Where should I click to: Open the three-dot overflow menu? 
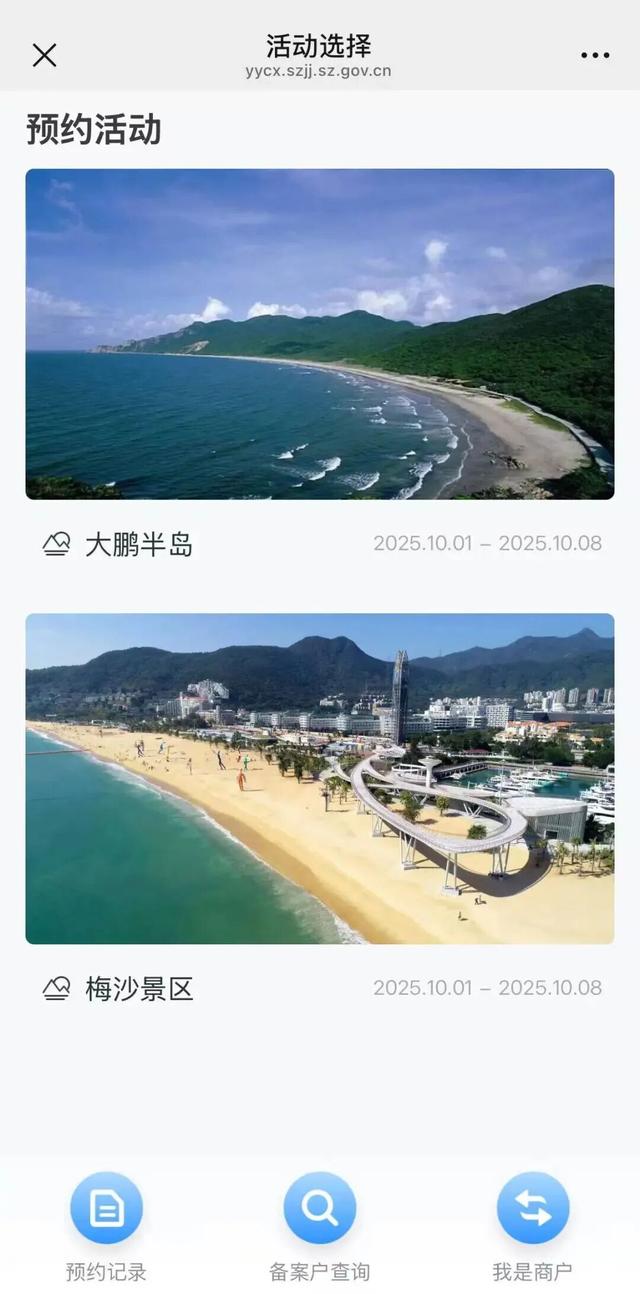tap(595, 55)
